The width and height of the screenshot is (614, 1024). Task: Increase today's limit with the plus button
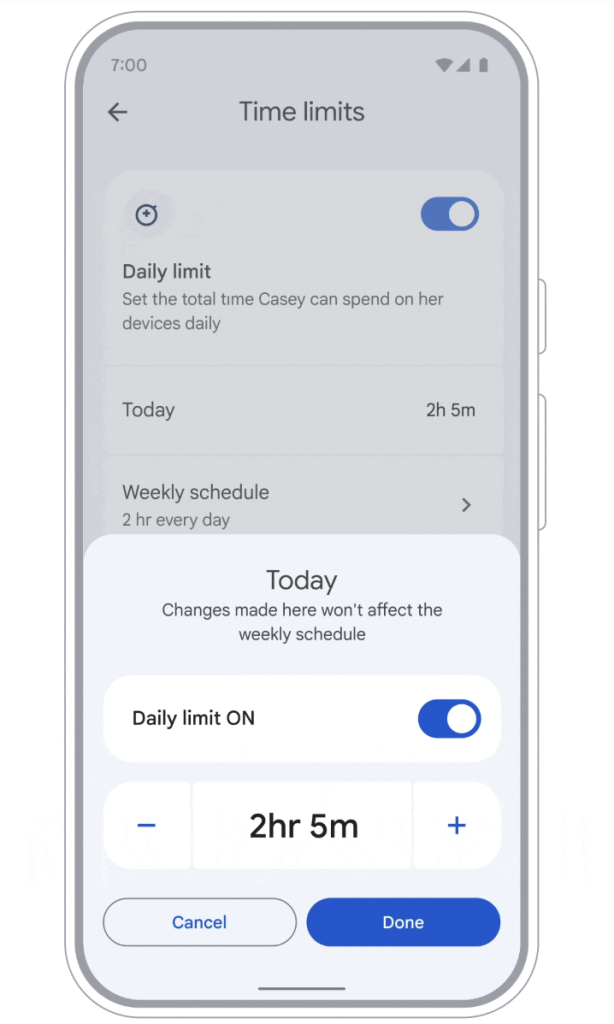pos(457,825)
